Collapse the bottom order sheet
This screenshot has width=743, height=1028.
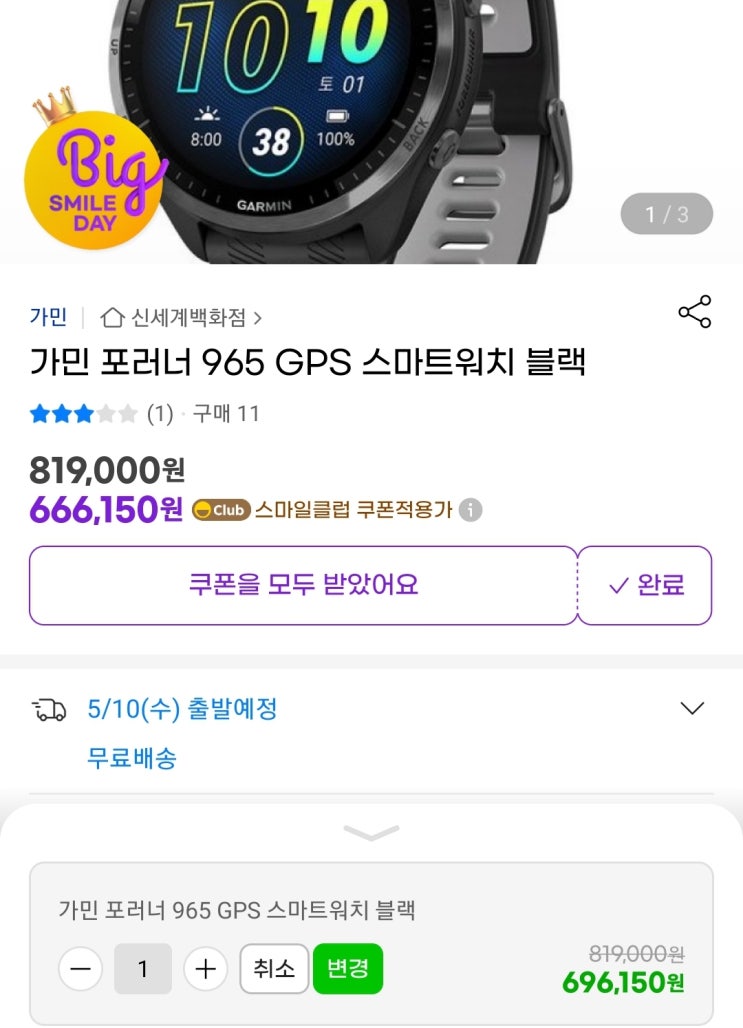pyautogui.click(x=371, y=833)
